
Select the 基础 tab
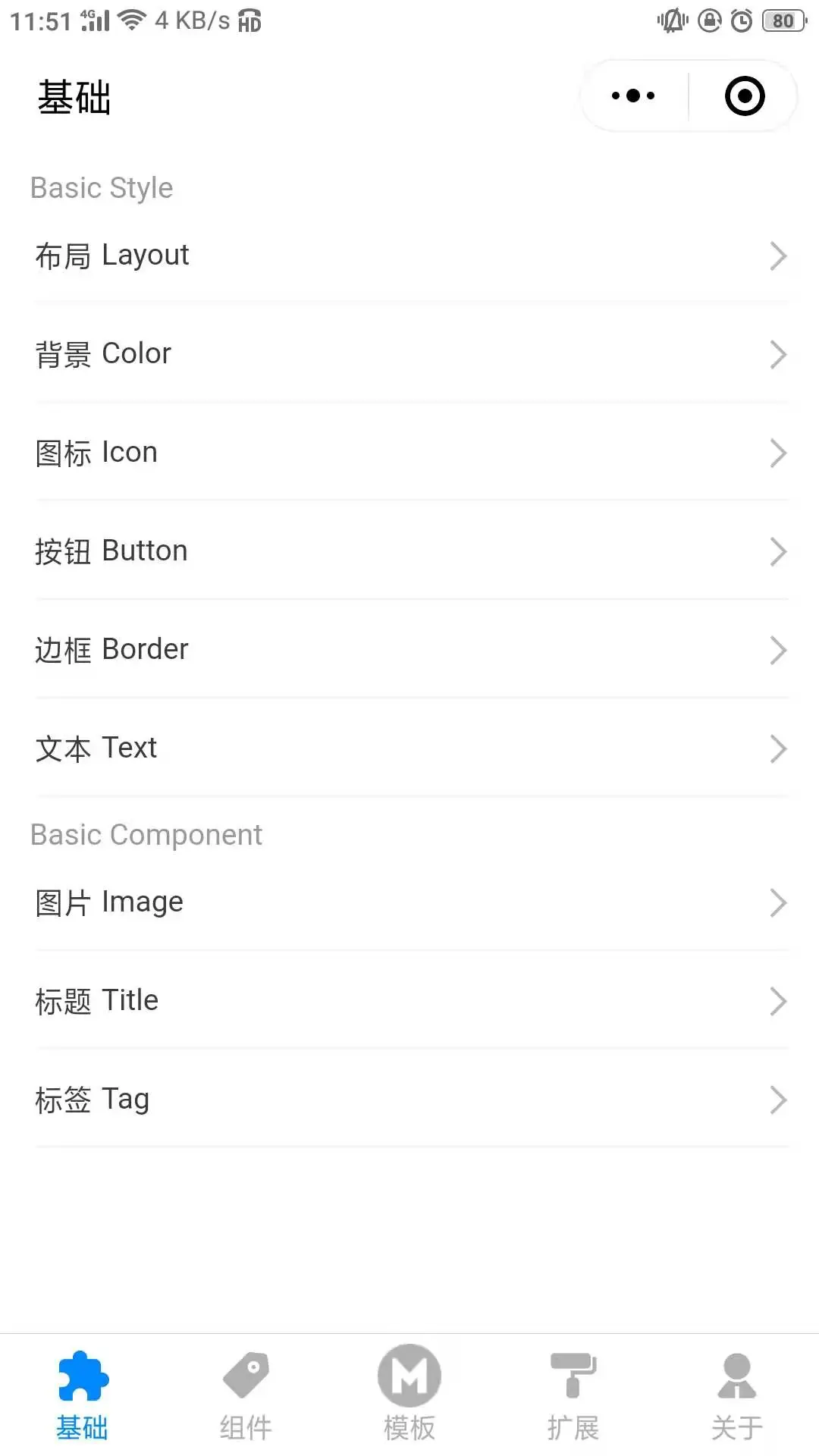click(x=82, y=1395)
